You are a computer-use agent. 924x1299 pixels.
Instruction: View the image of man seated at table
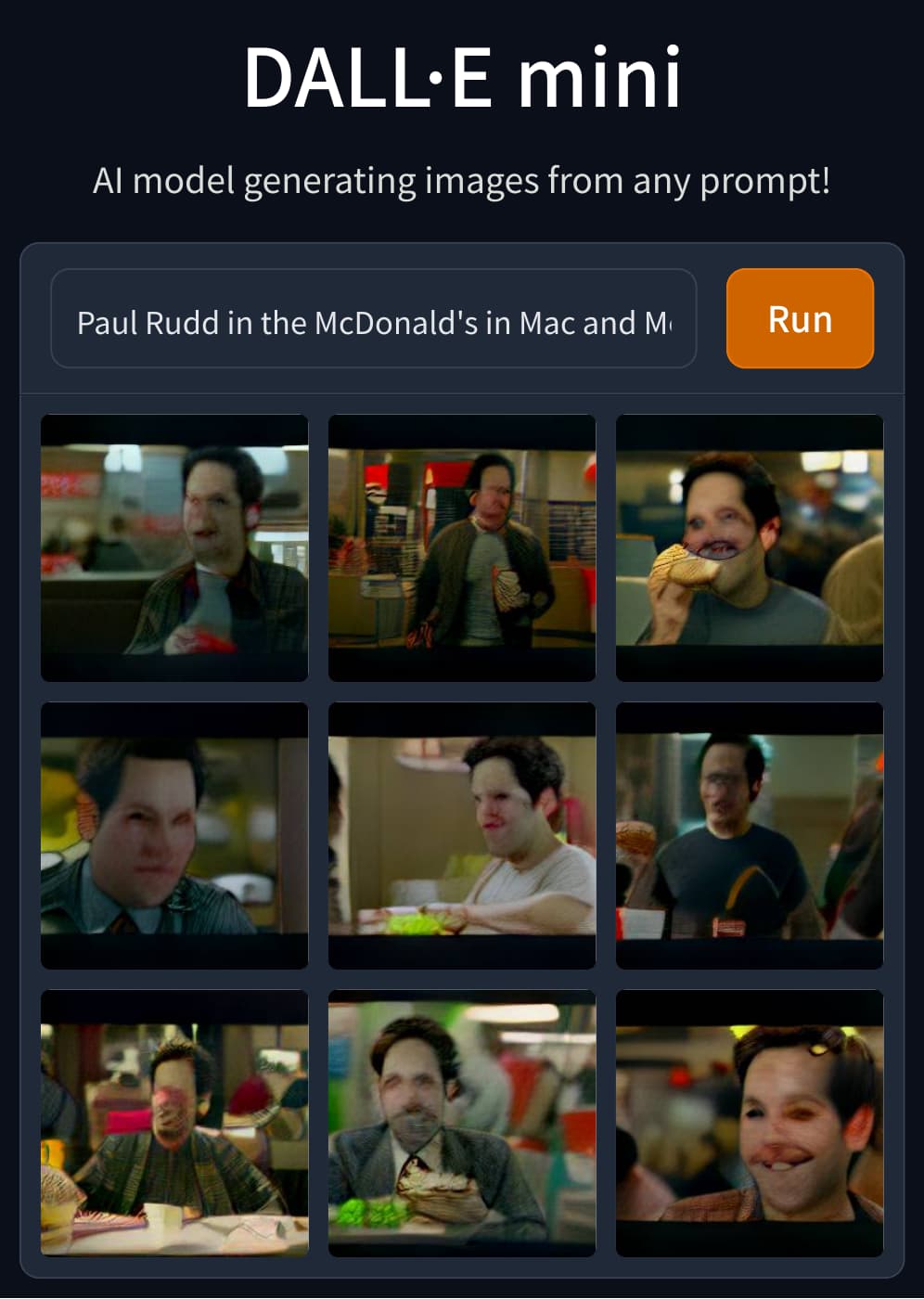174,1123
